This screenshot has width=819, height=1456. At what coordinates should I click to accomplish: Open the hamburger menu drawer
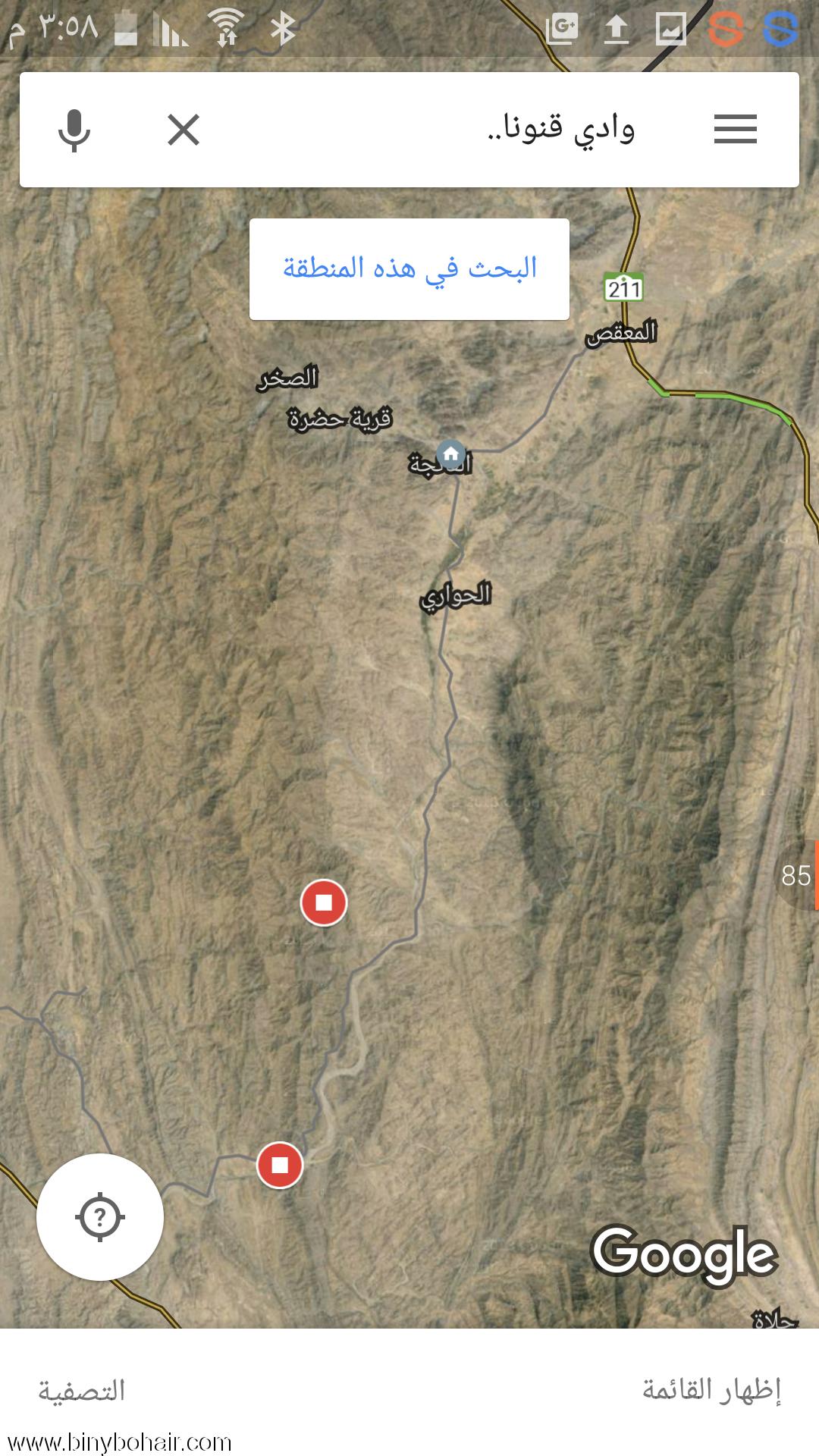tap(735, 129)
